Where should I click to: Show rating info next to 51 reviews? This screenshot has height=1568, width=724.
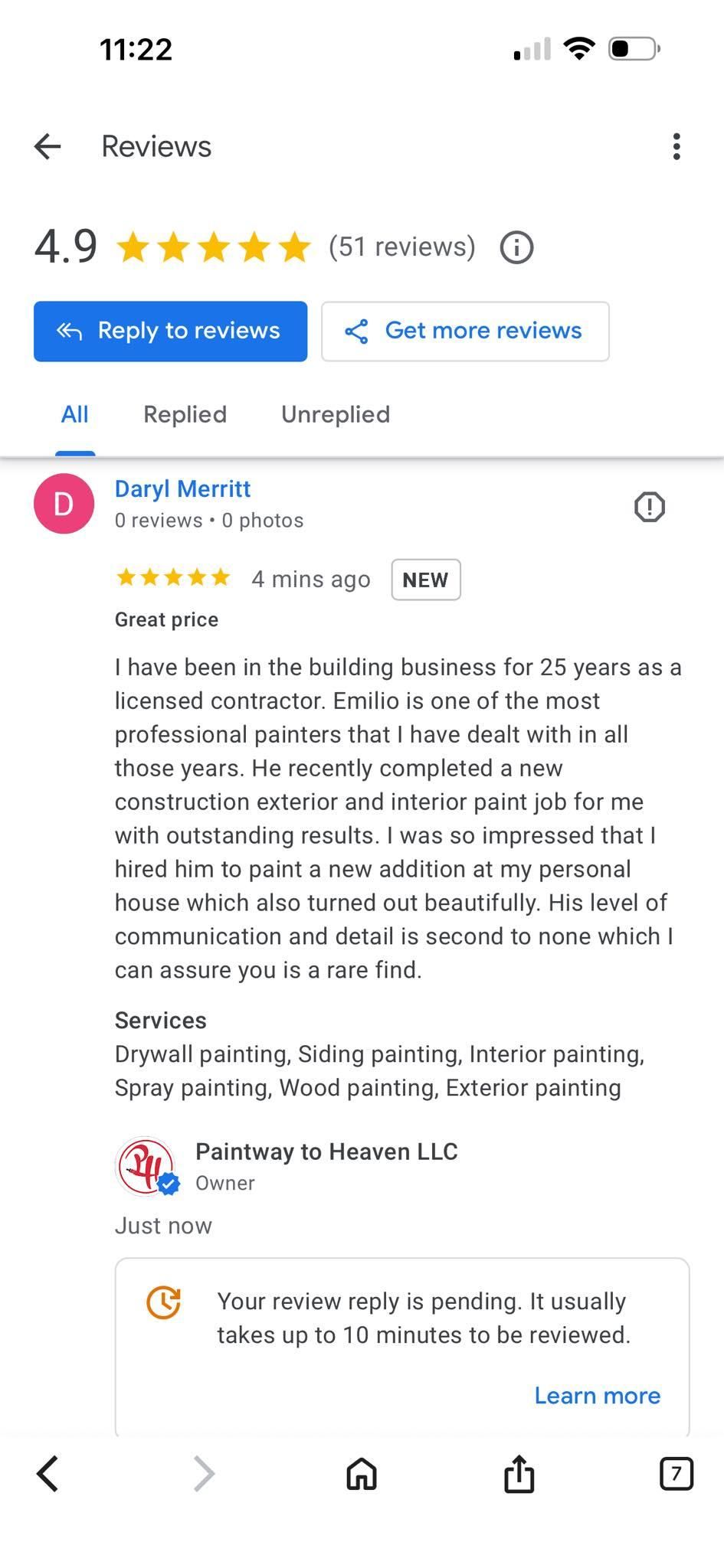(x=516, y=247)
